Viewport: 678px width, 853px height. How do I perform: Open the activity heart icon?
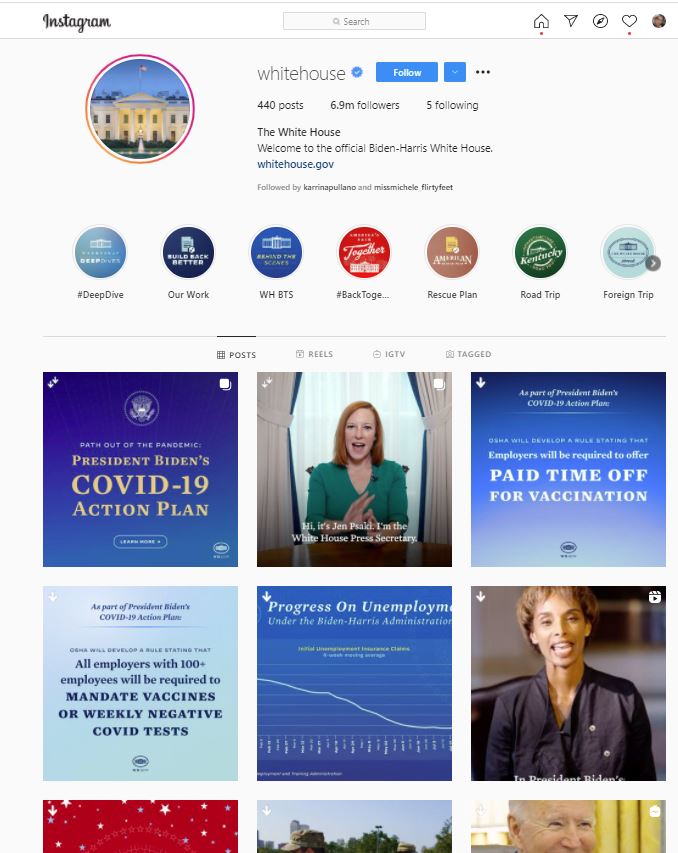click(x=629, y=21)
